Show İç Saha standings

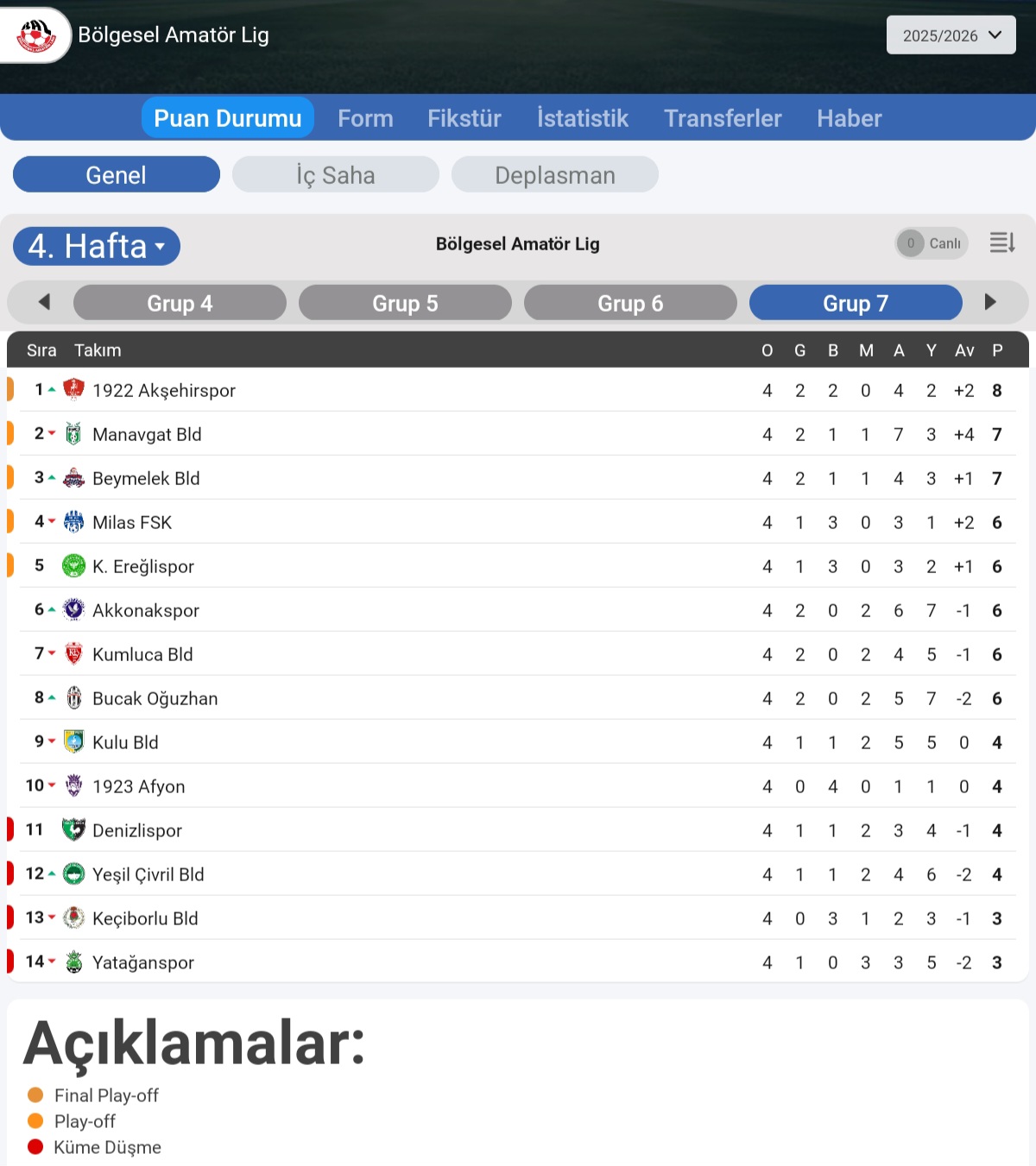coord(336,175)
